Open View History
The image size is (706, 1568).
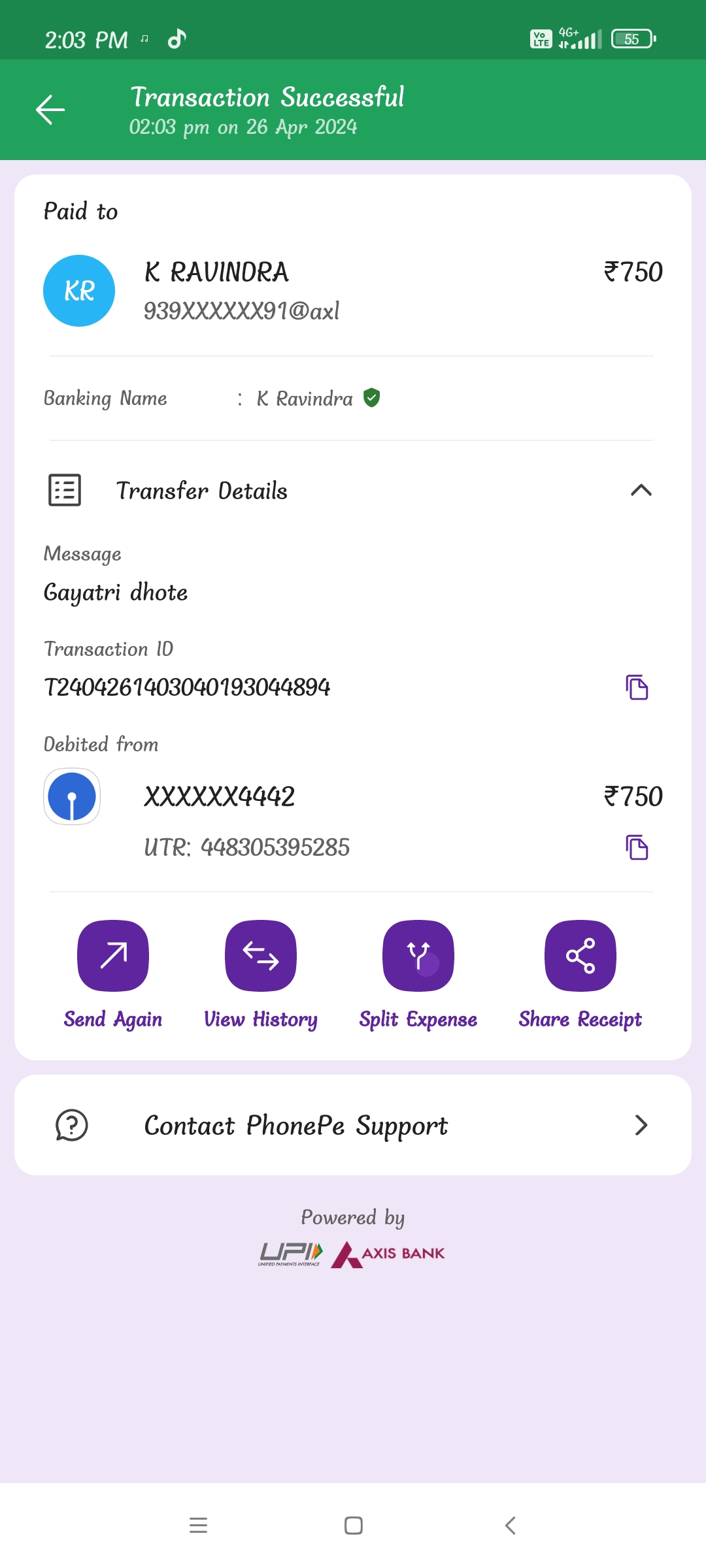click(260, 956)
